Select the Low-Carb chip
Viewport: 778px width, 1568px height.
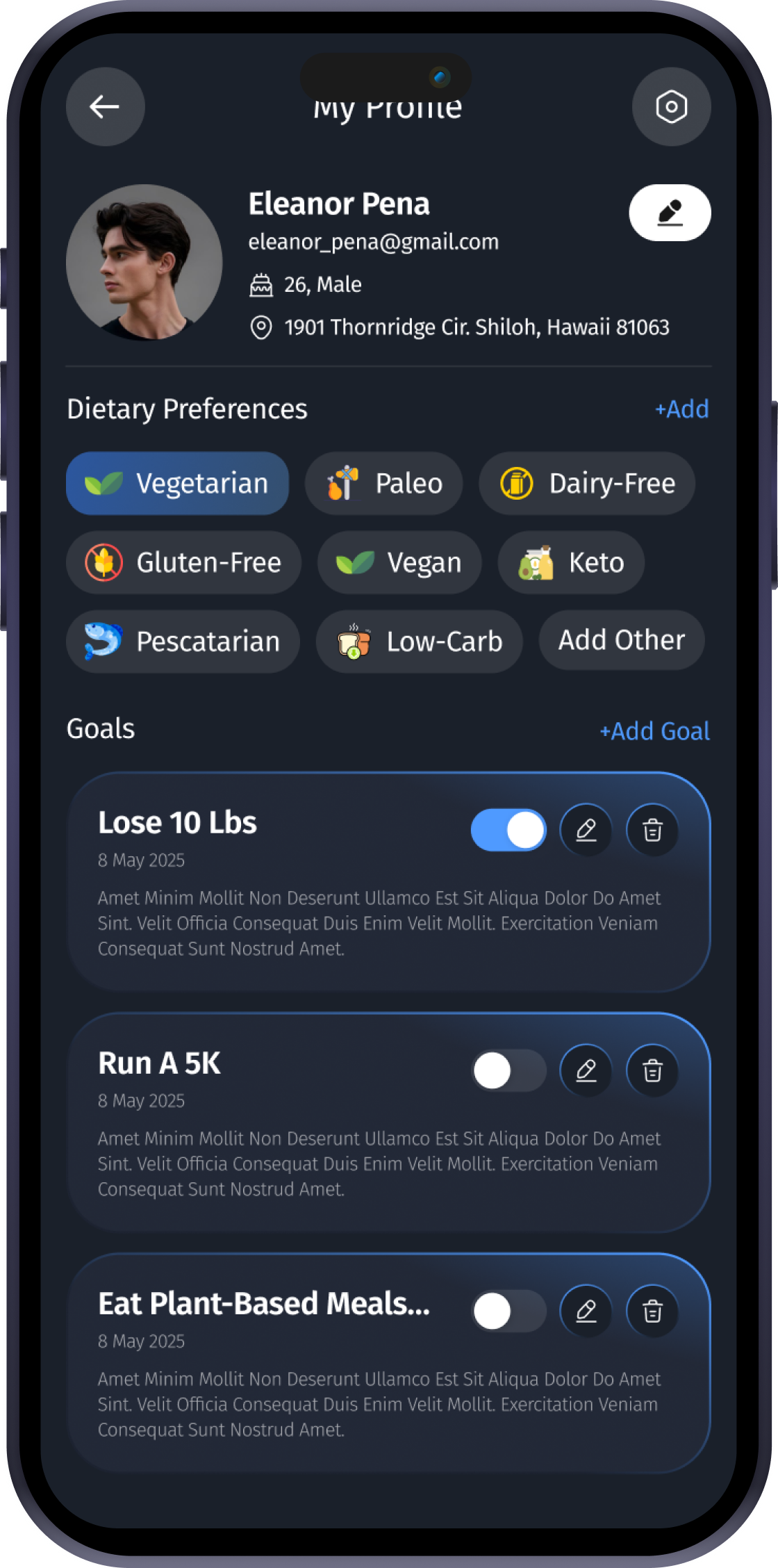[419, 642]
